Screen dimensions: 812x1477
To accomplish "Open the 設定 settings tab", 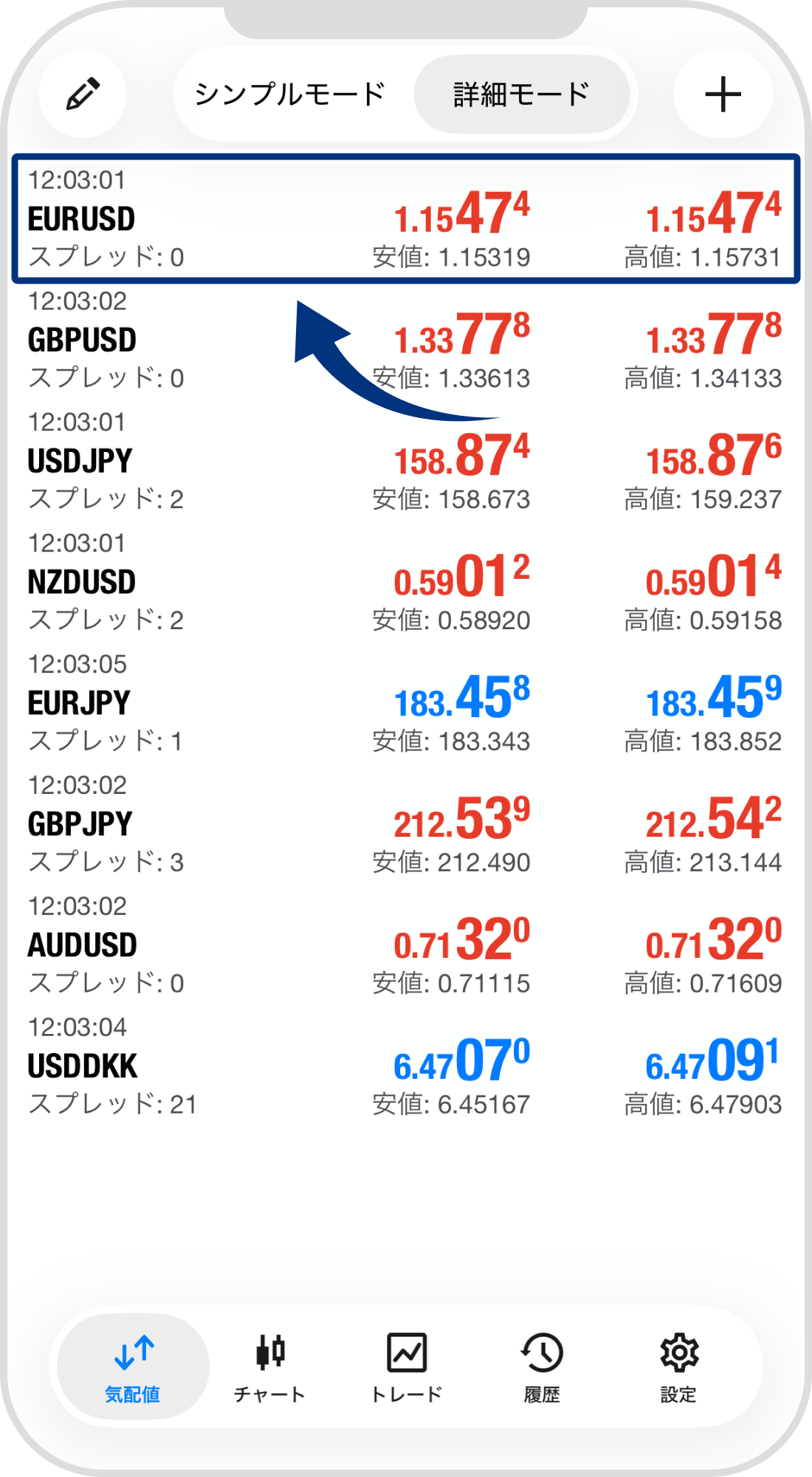I will 678,1367.
